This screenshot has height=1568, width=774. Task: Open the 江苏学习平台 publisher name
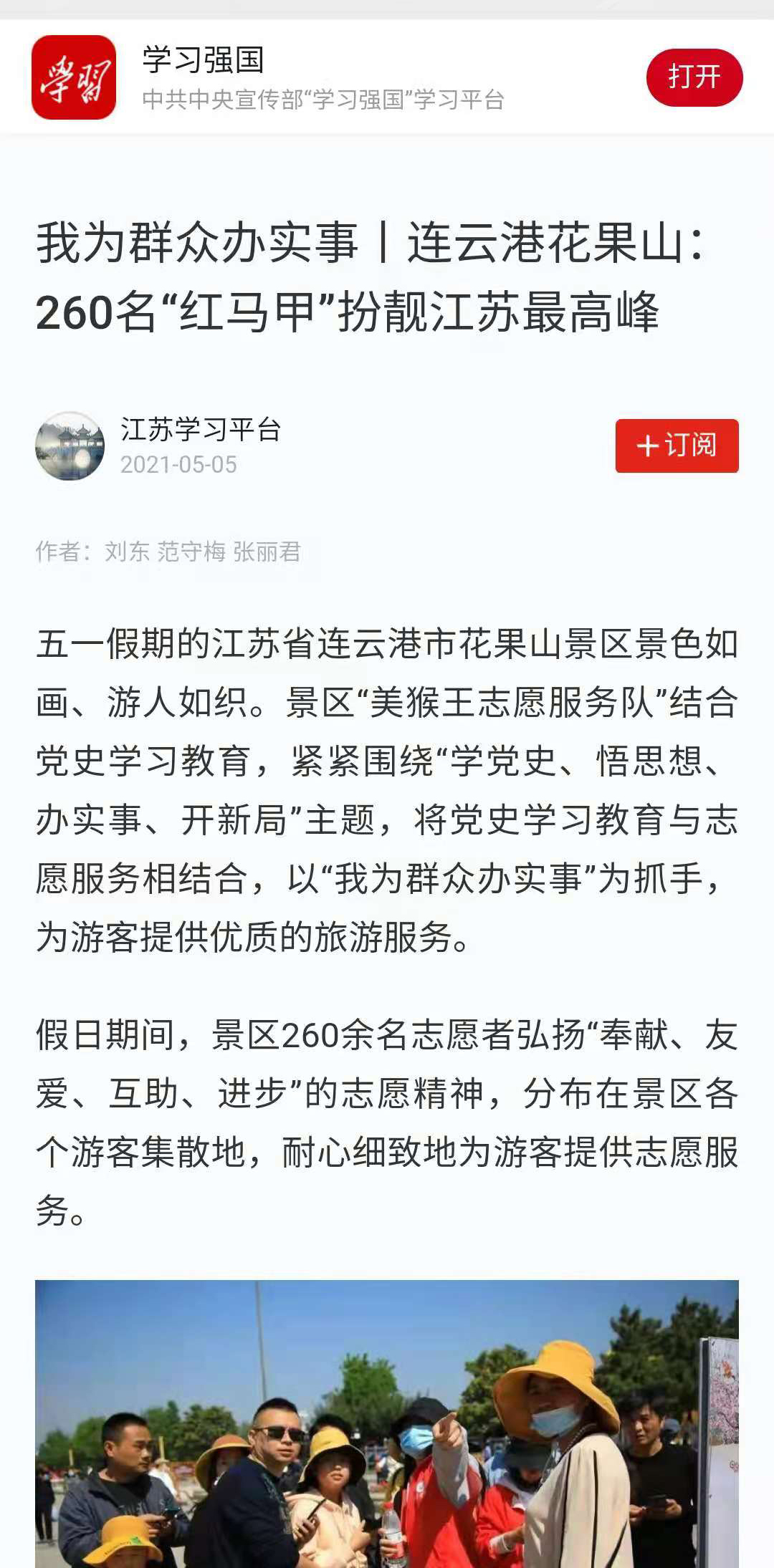pos(201,430)
